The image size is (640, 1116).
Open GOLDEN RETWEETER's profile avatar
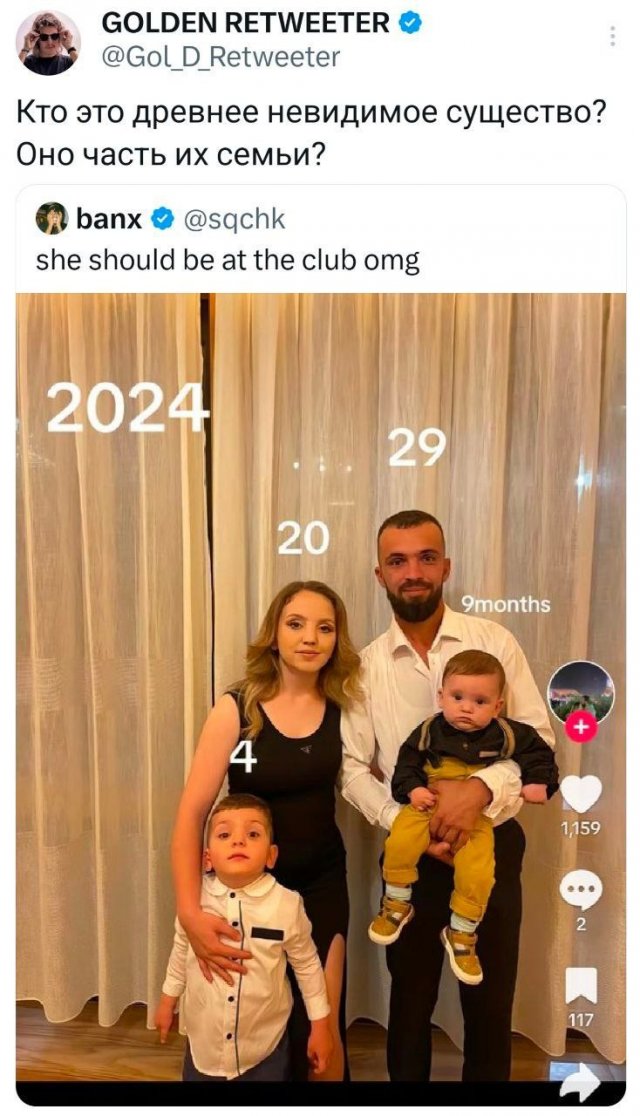pos(50,42)
